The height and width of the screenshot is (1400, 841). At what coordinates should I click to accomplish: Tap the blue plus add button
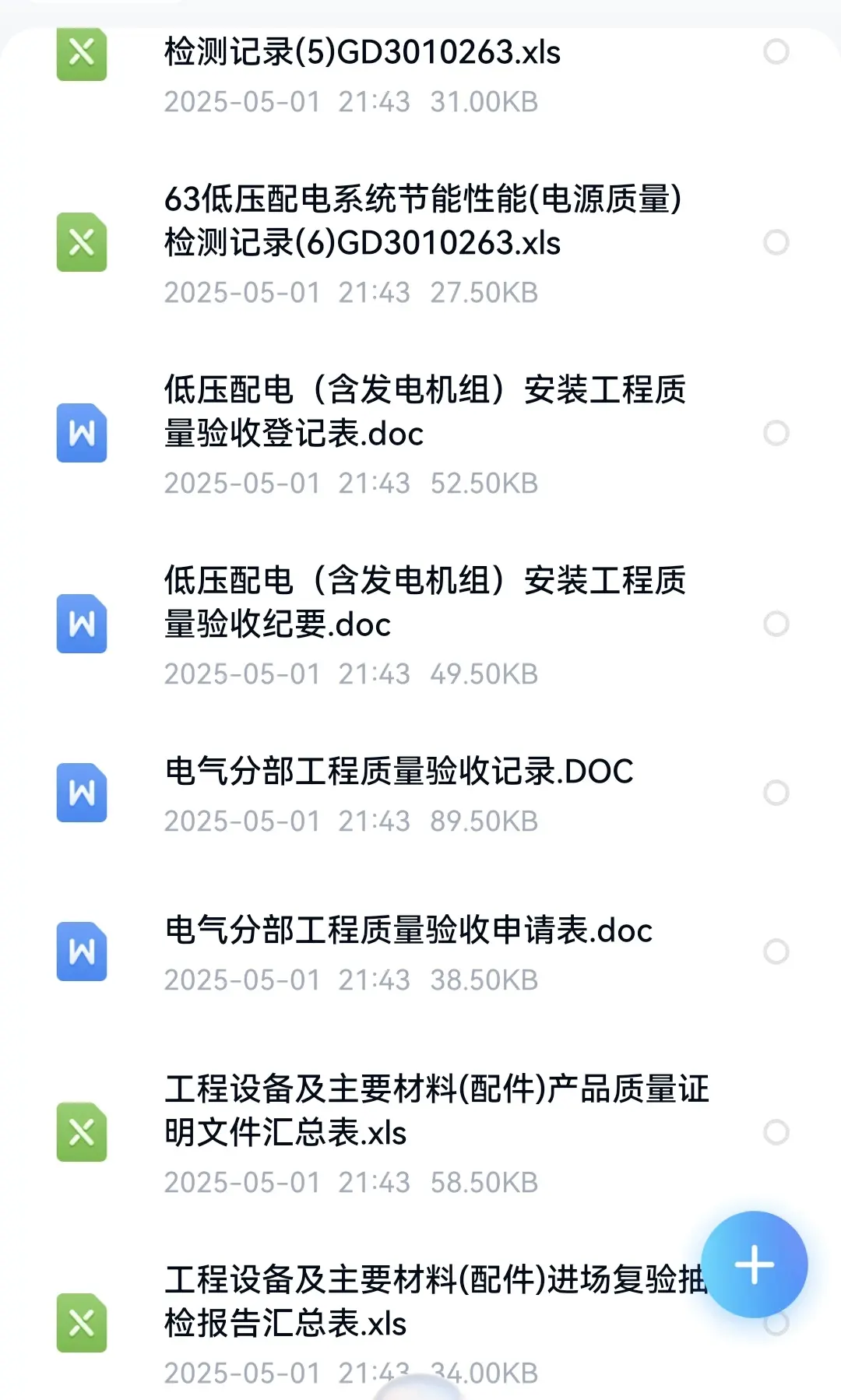754,1265
